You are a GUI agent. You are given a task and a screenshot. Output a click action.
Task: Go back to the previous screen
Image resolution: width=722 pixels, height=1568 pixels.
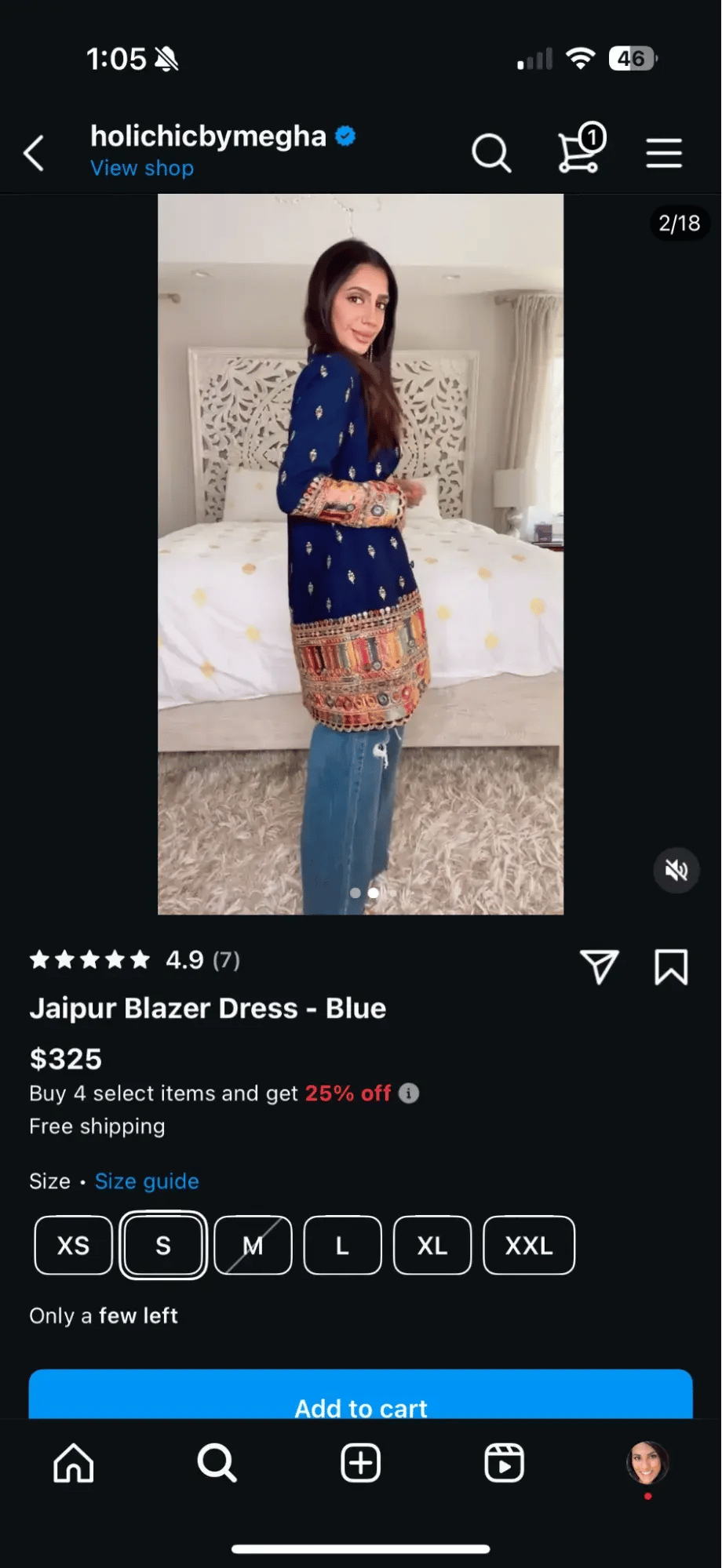point(34,152)
